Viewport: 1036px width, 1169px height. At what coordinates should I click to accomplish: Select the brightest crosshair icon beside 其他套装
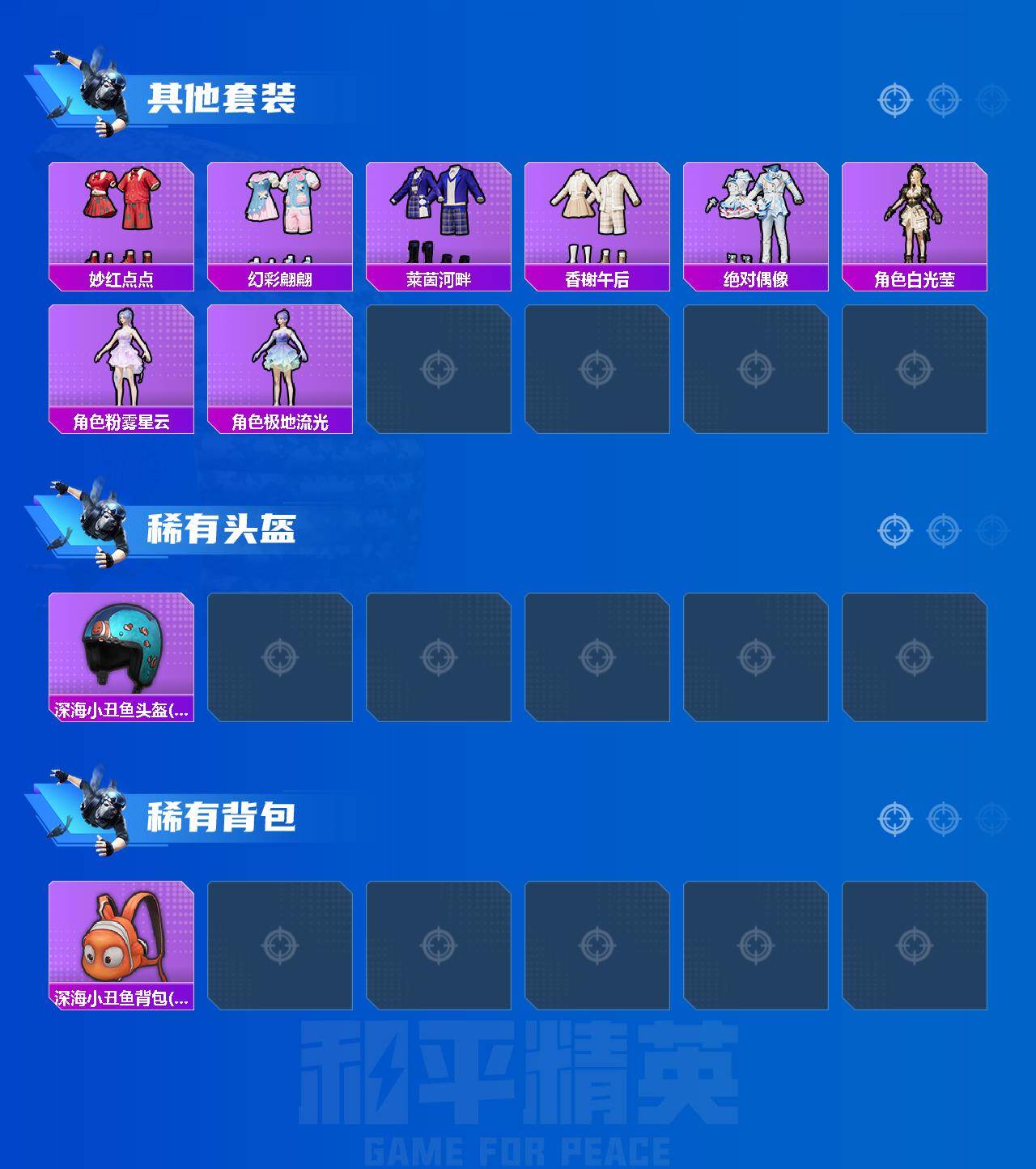(894, 101)
